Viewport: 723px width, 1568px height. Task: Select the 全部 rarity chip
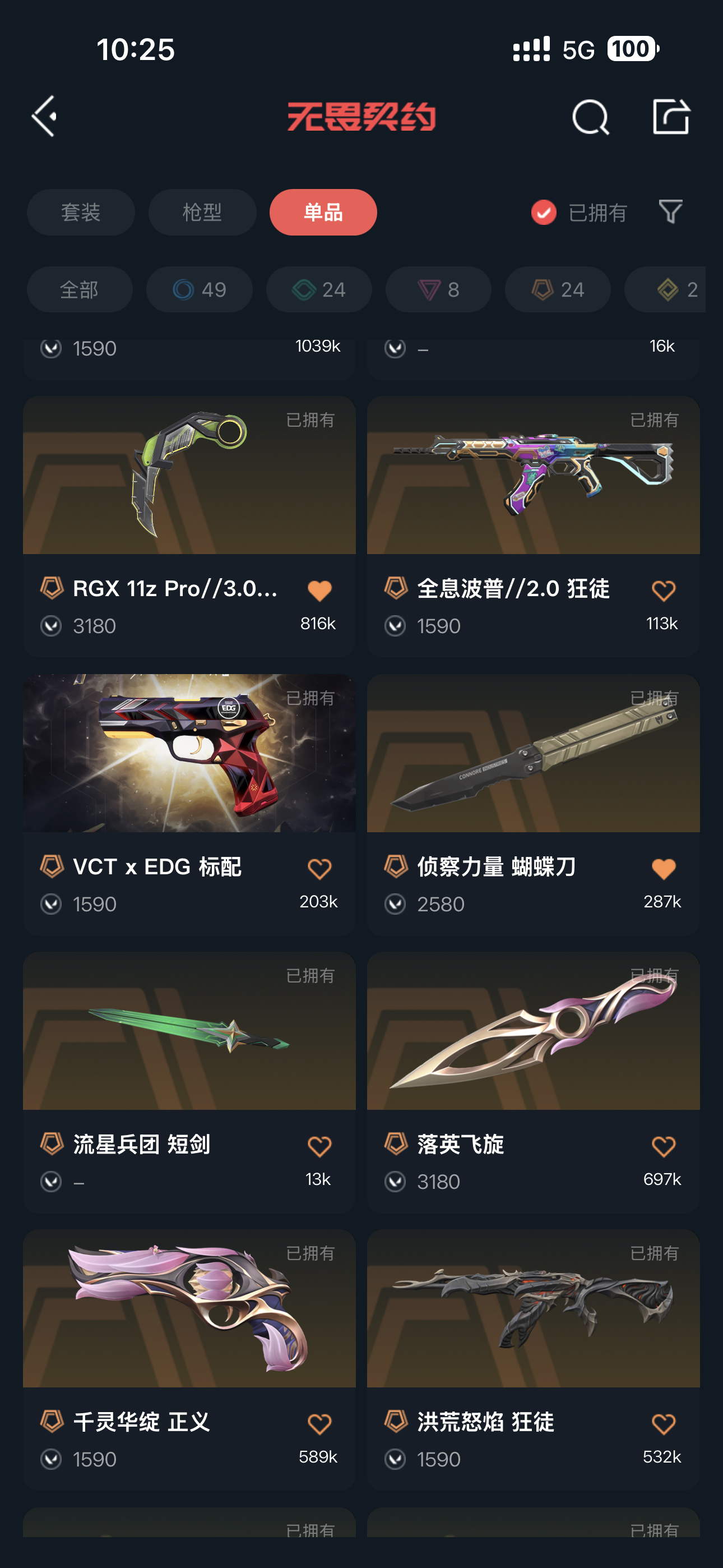click(79, 290)
